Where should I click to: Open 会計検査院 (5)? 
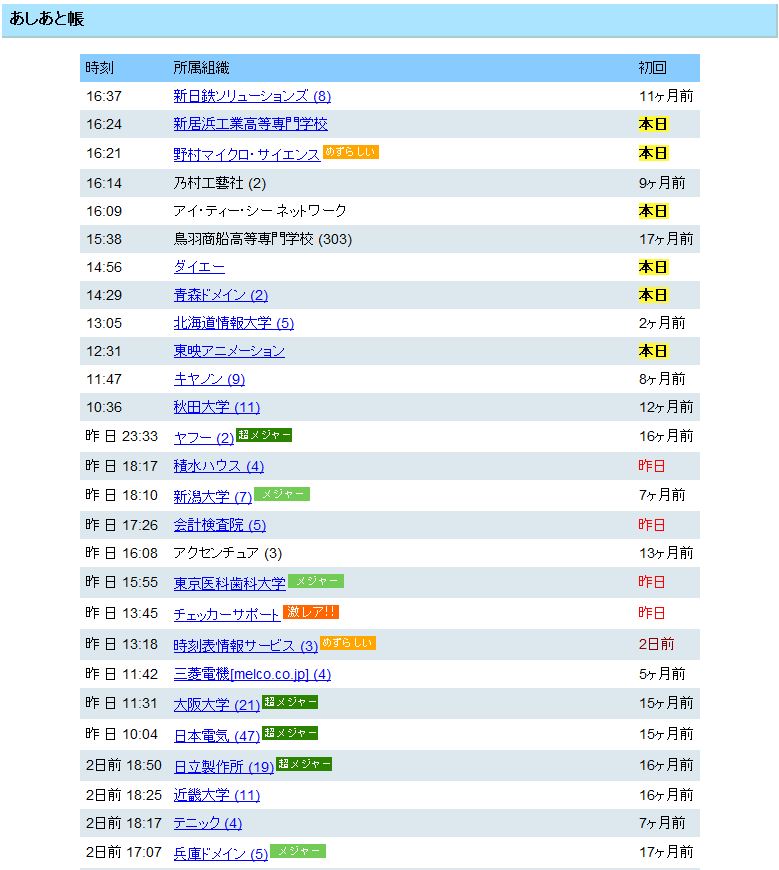point(219,525)
